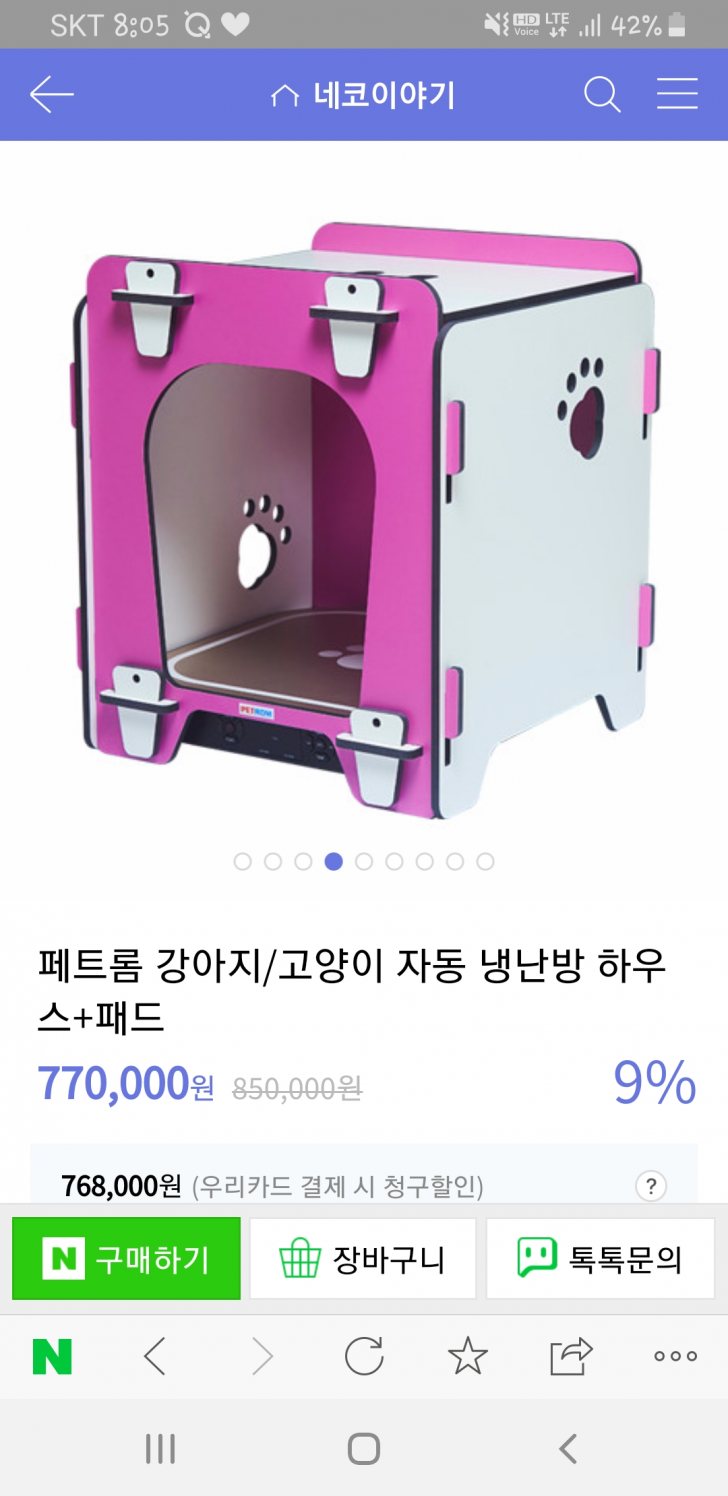Go back using the top-left arrow

tap(52, 95)
